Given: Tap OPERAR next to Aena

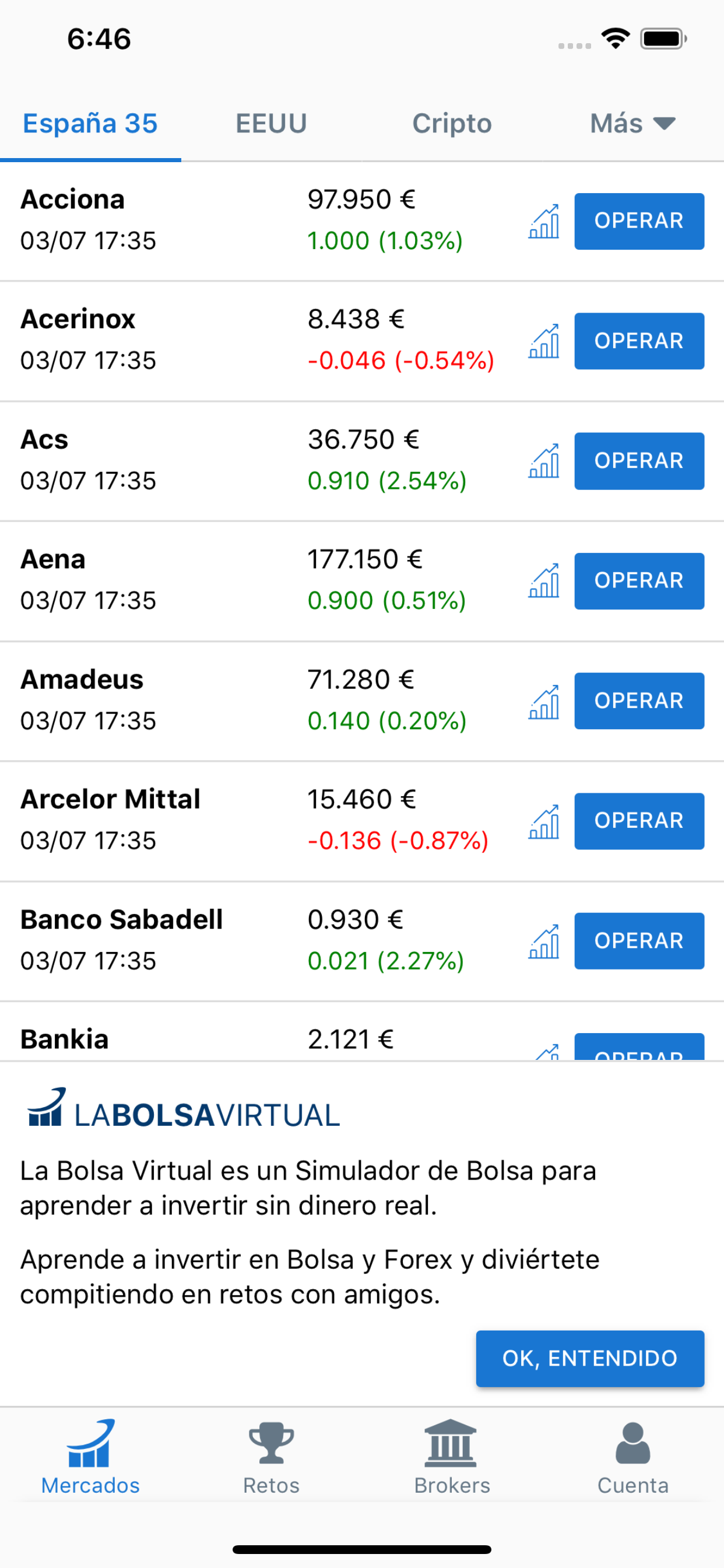Looking at the screenshot, I should coord(639,580).
